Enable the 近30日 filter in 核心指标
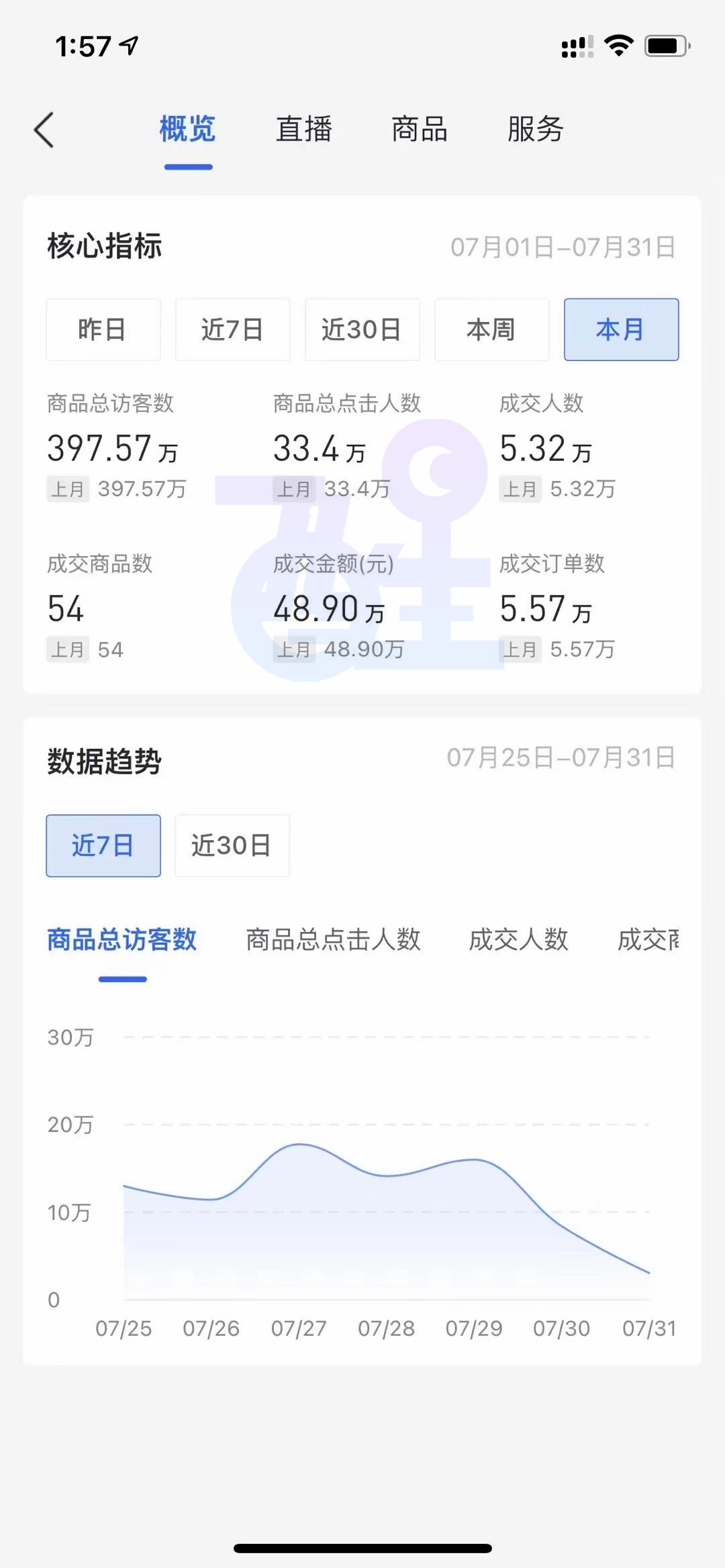The width and height of the screenshot is (725, 1568). (x=362, y=330)
